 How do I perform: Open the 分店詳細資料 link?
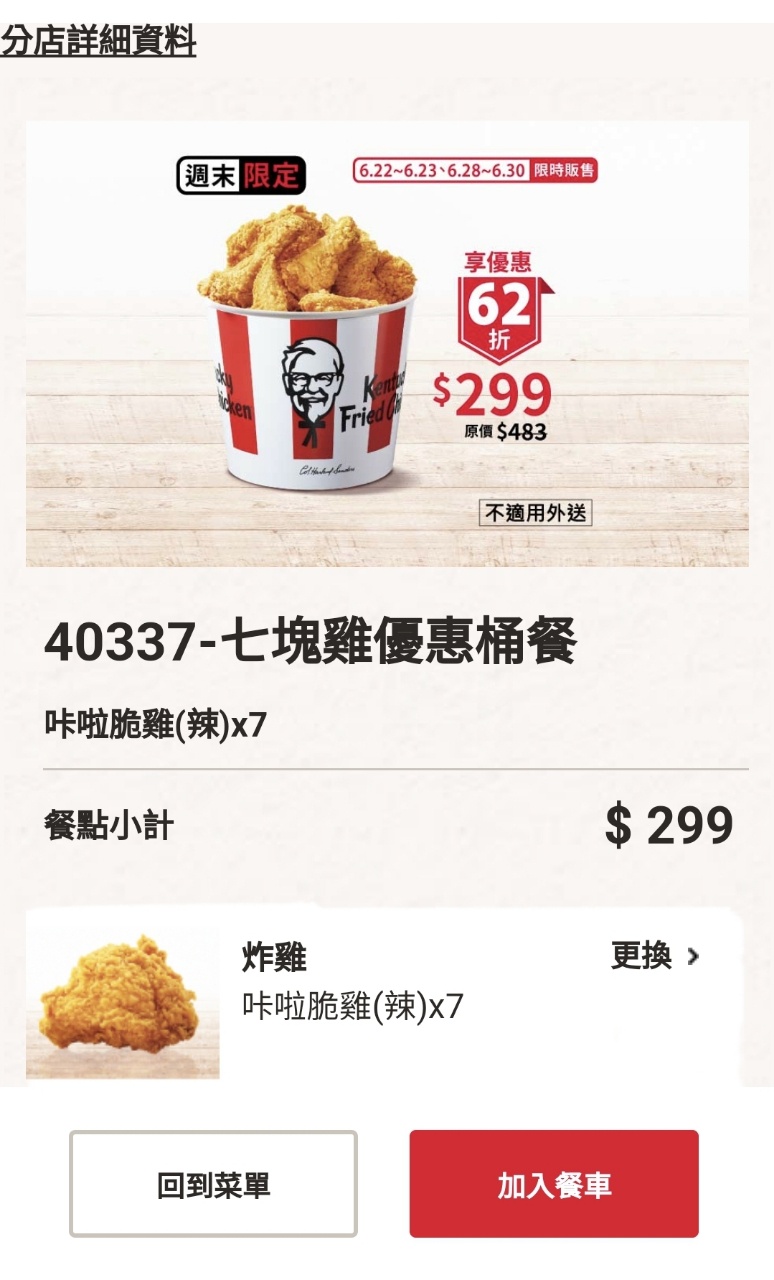98,42
